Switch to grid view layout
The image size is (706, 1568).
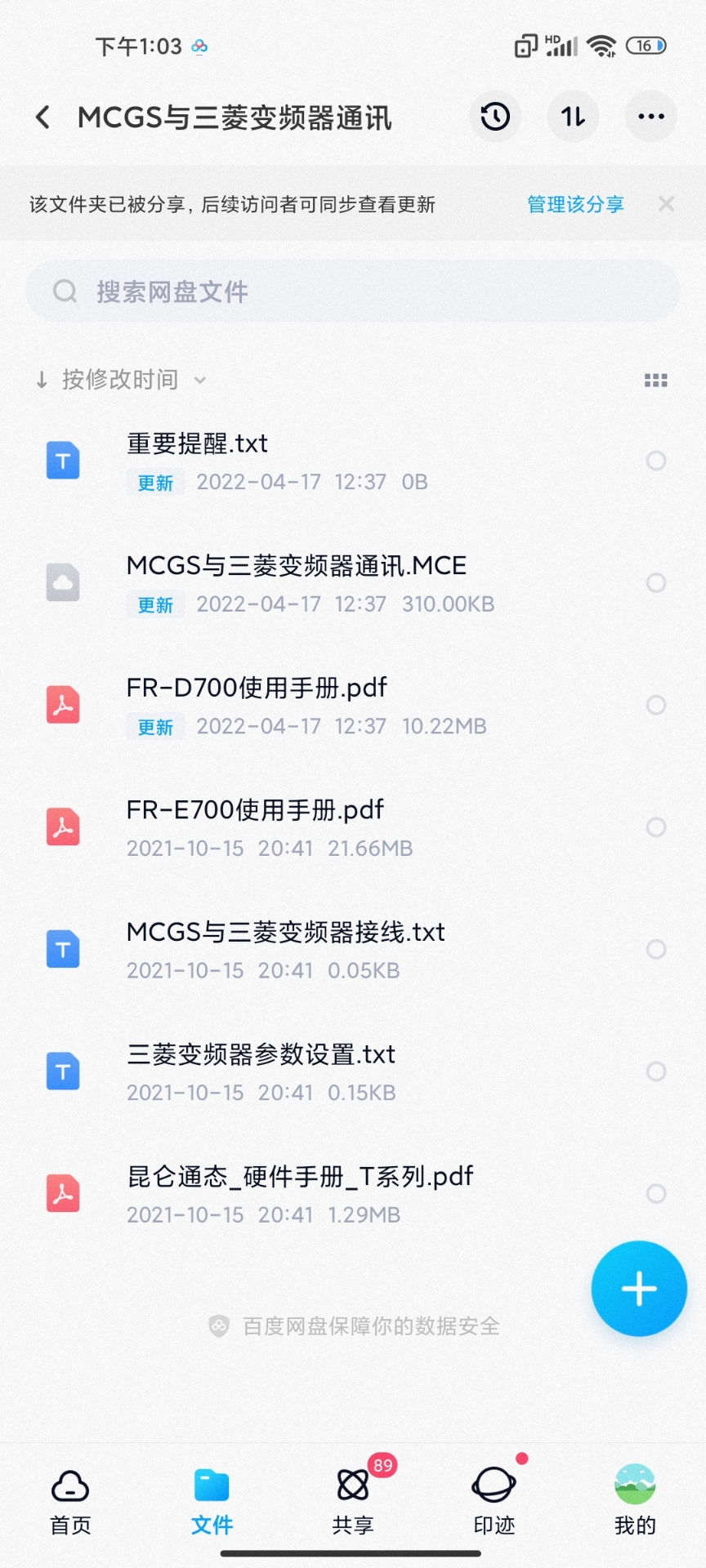coord(656,381)
